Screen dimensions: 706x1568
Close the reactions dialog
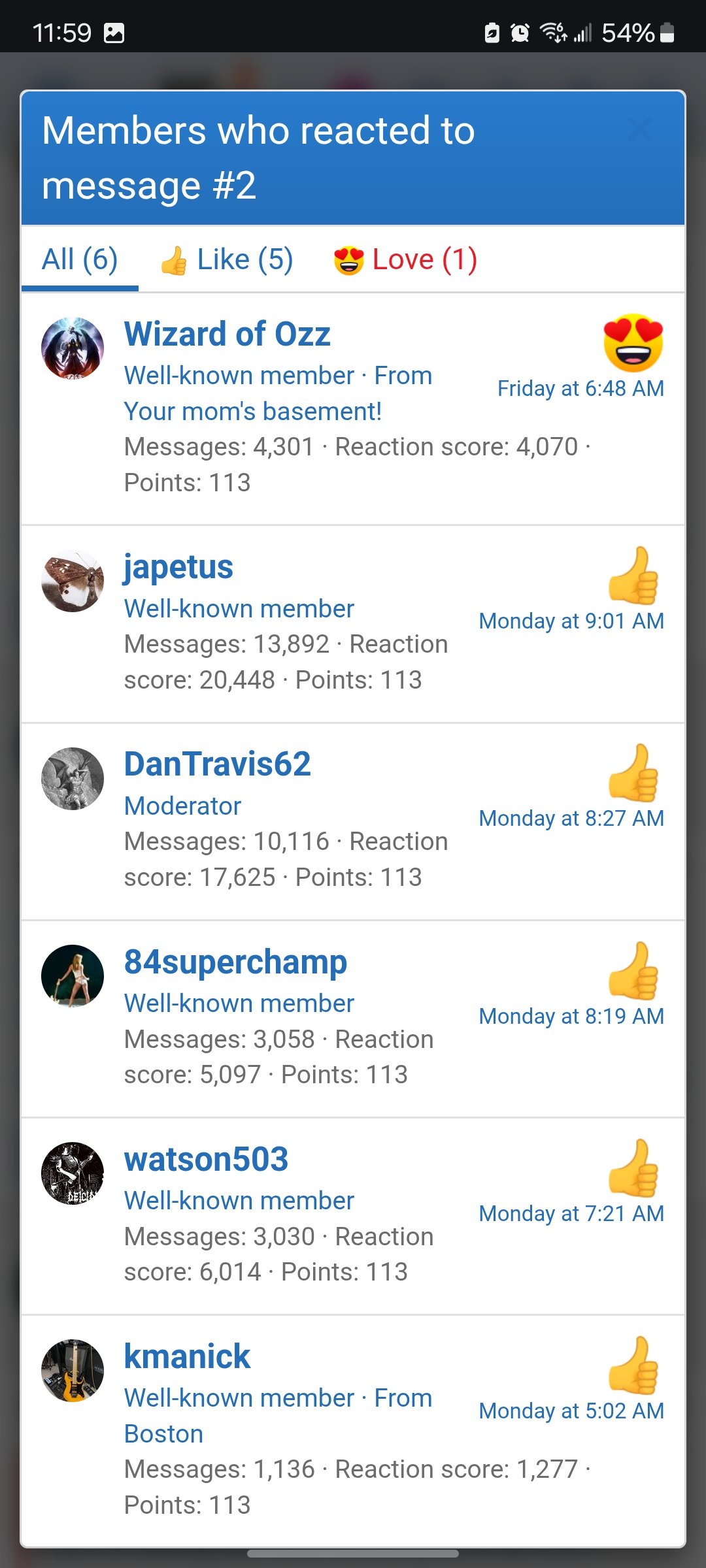[639, 129]
